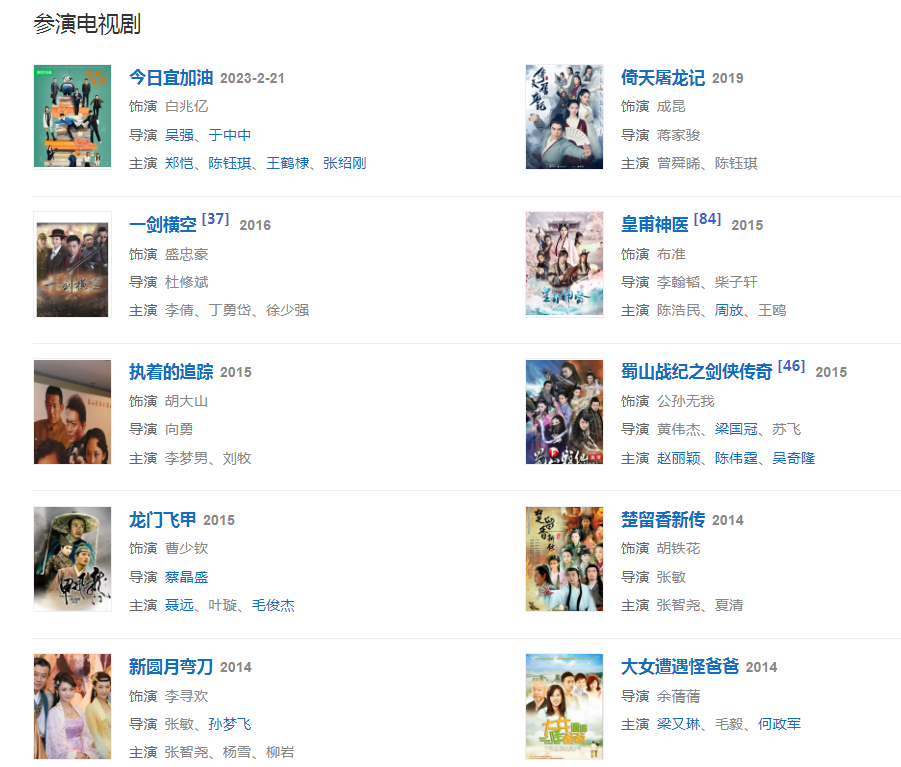The width and height of the screenshot is (901, 767).
Task: Tap the 龙门飞甲 title link
Action: [163, 520]
